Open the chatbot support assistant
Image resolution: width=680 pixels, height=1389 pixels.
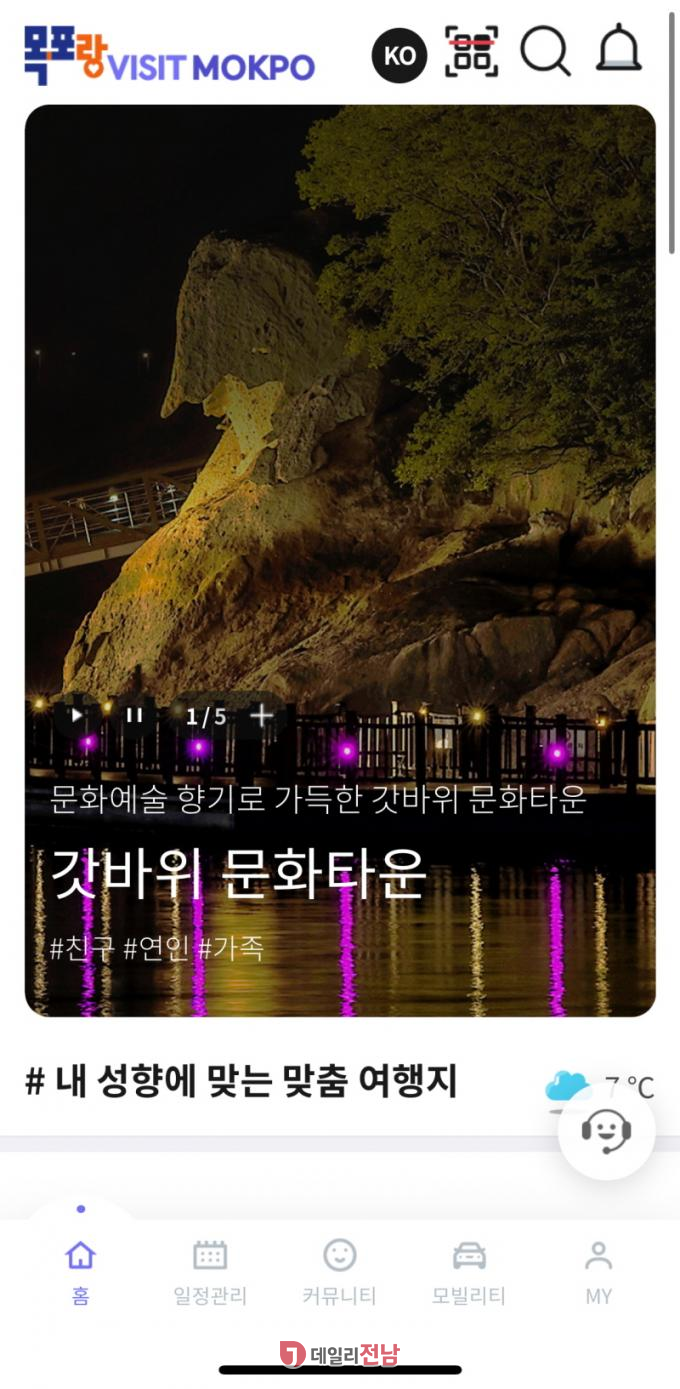[x=607, y=1133]
